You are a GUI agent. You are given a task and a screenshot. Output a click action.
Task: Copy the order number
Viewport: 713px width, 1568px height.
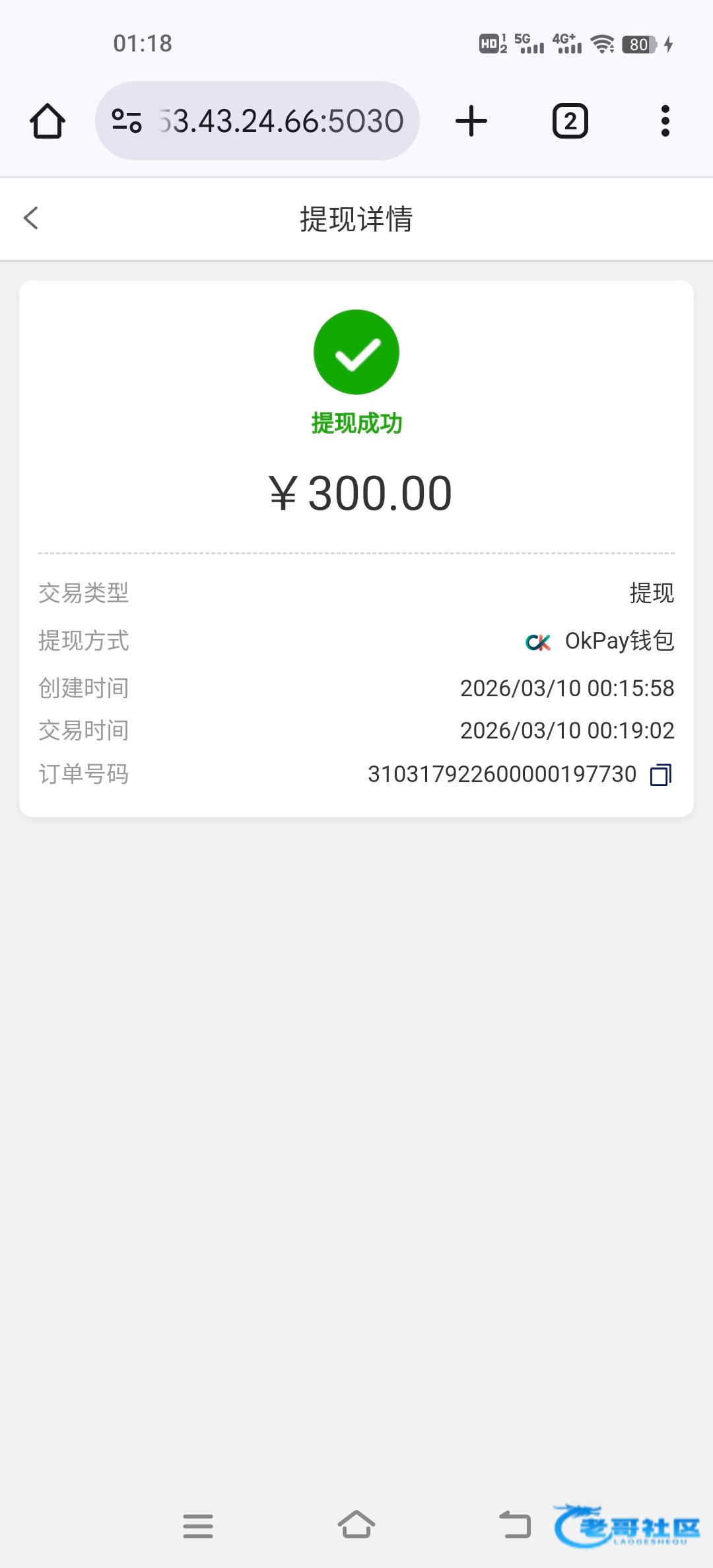(660, 775)
